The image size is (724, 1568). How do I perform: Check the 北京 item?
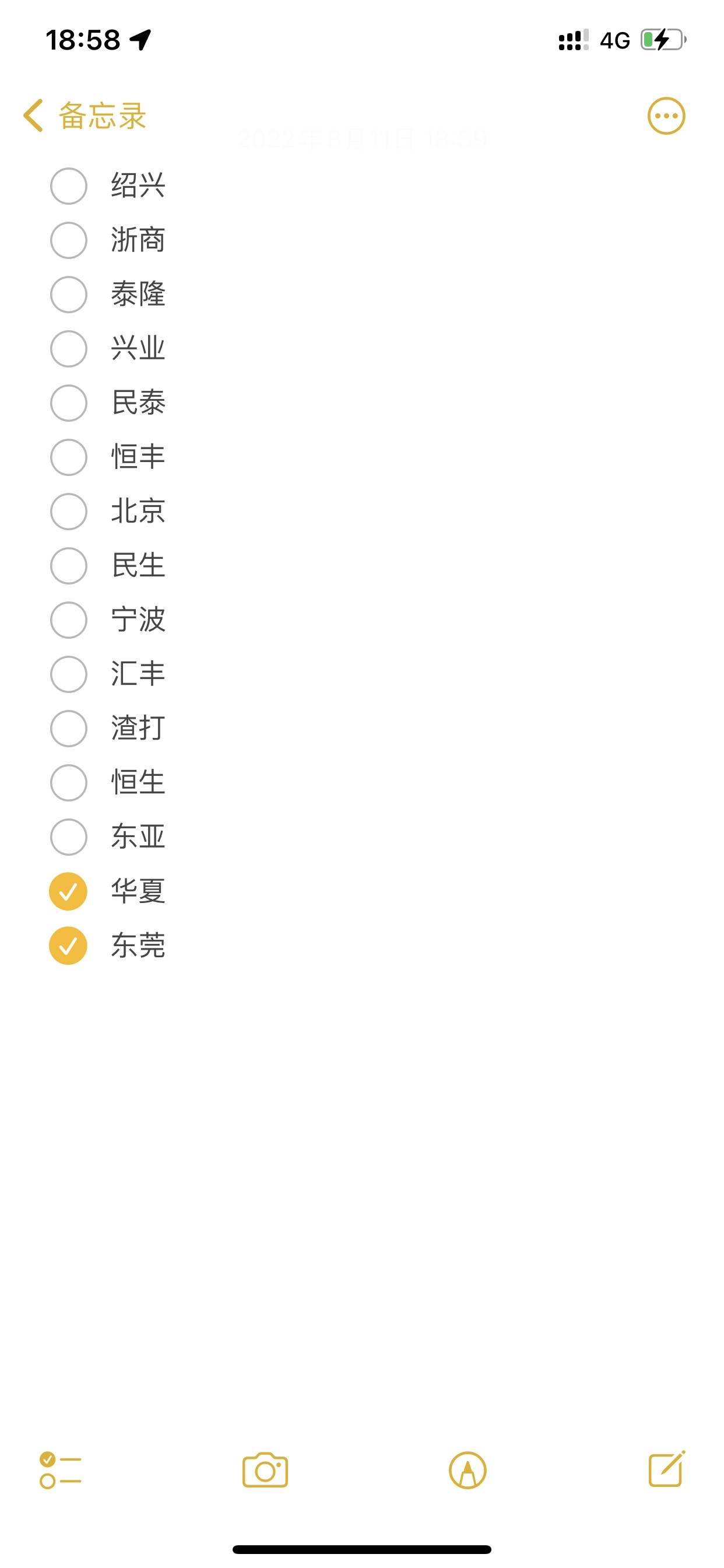tap(68, 510)
